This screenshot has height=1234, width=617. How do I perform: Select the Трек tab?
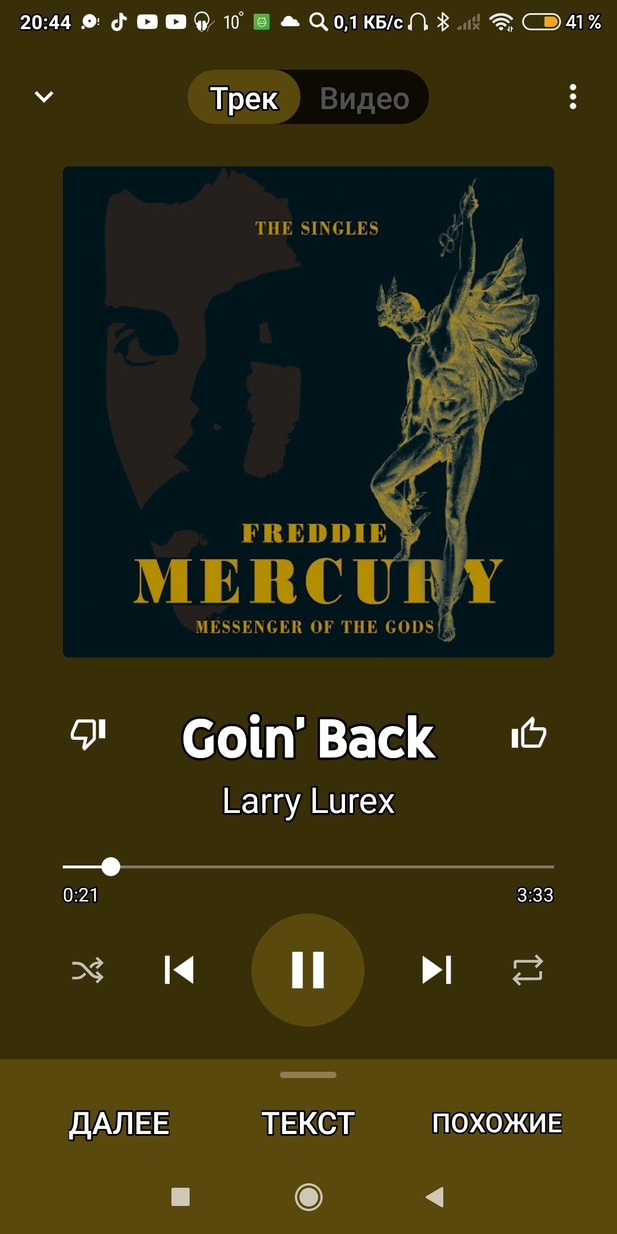(243, 98)
